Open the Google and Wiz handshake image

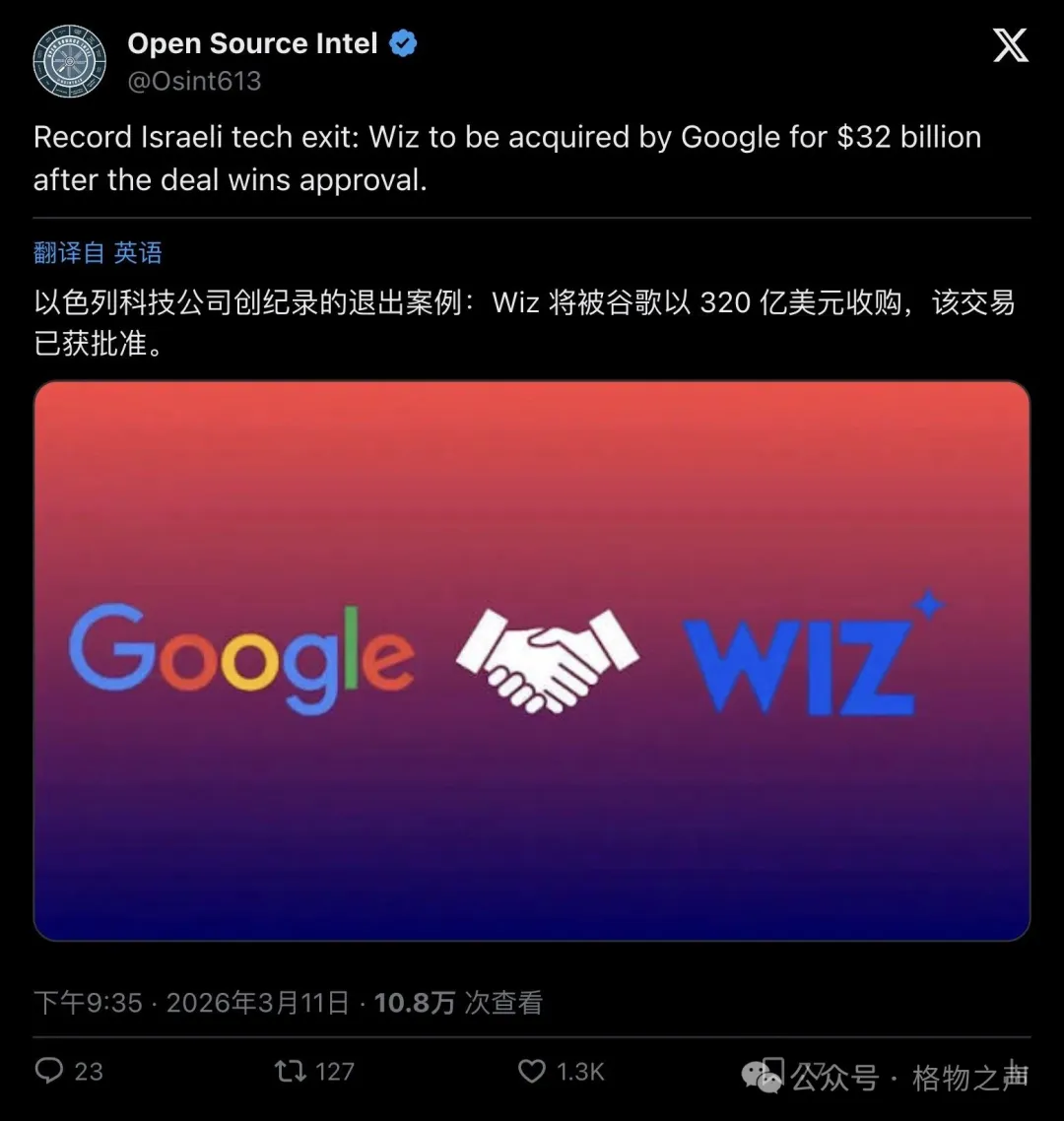point(532,660)
